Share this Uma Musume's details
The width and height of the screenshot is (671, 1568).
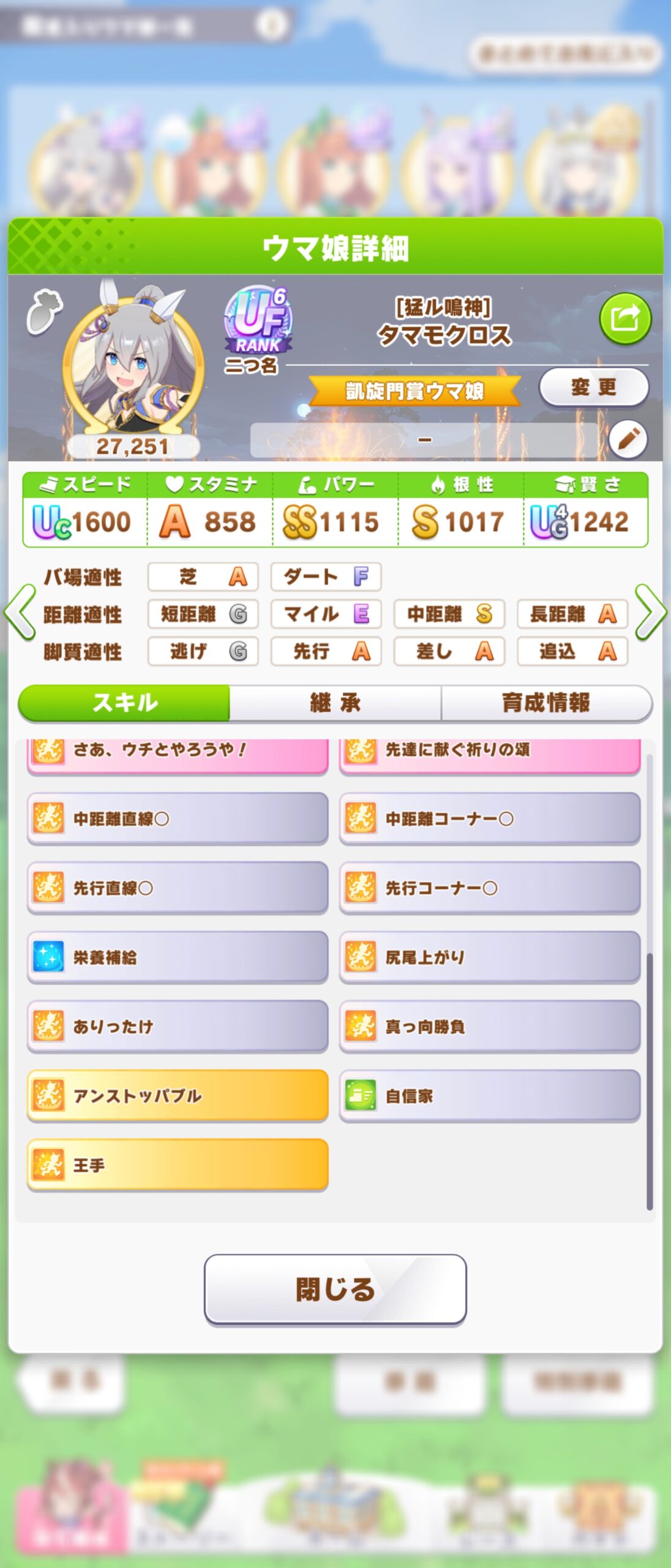point(624,318)
